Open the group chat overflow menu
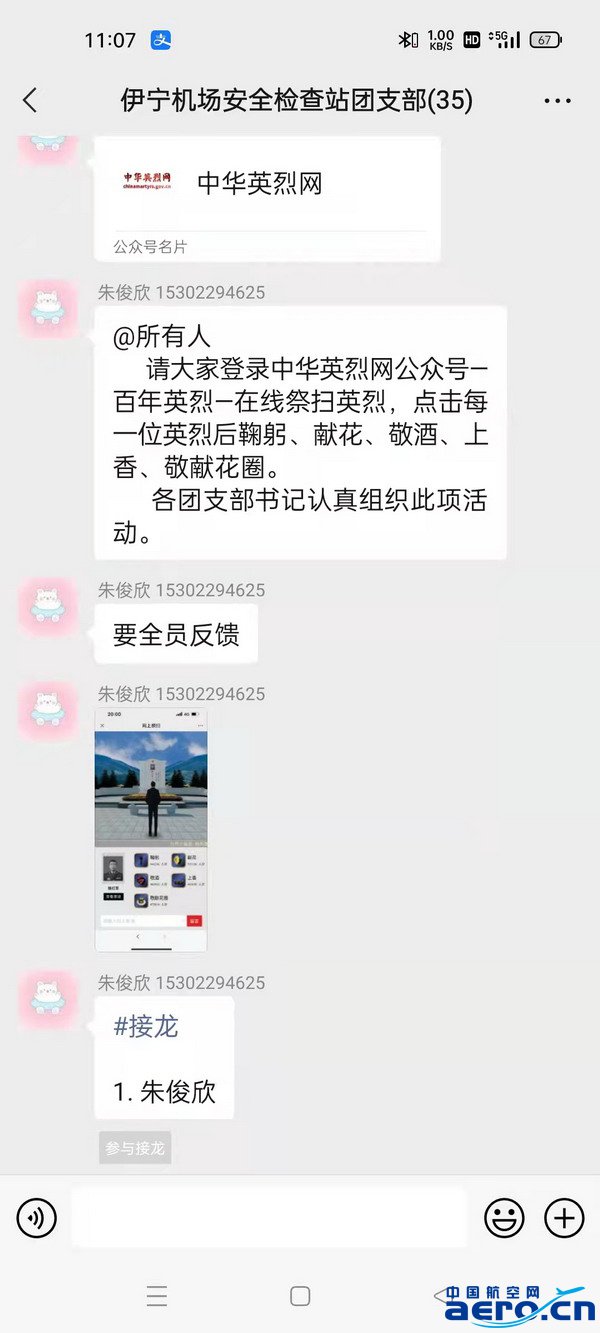 [557, 101]
